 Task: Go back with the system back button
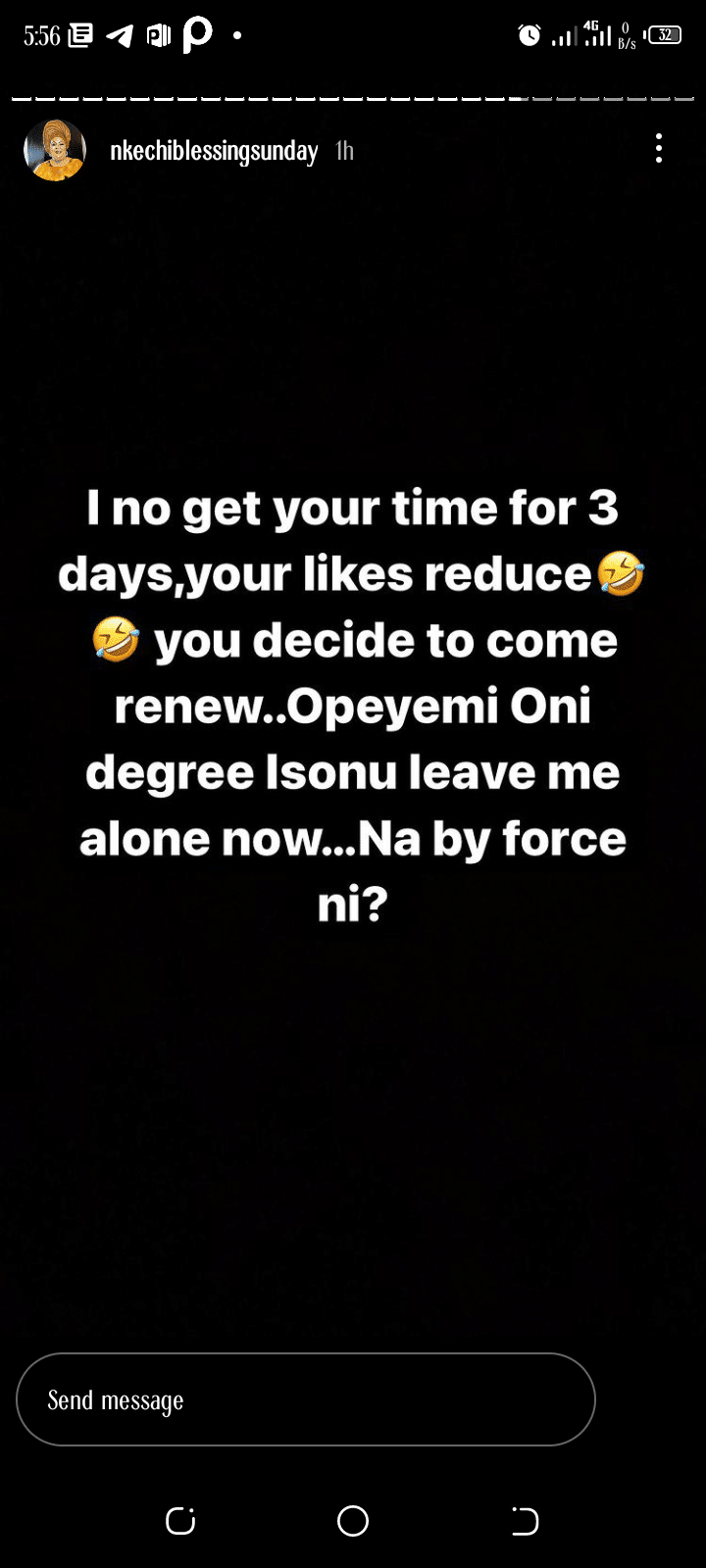click(526, 1521)
